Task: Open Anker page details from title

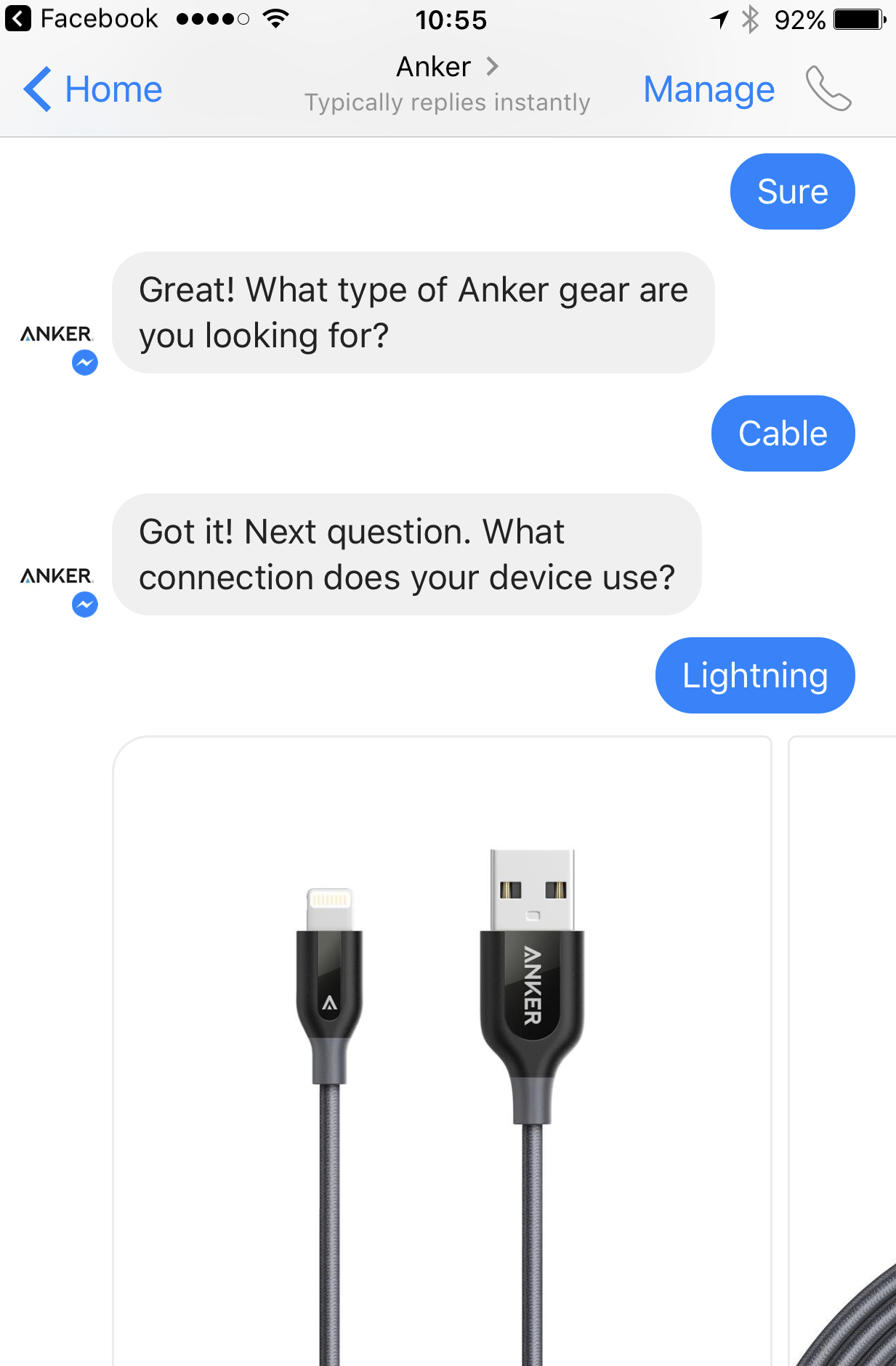Action: coord(446,68)
